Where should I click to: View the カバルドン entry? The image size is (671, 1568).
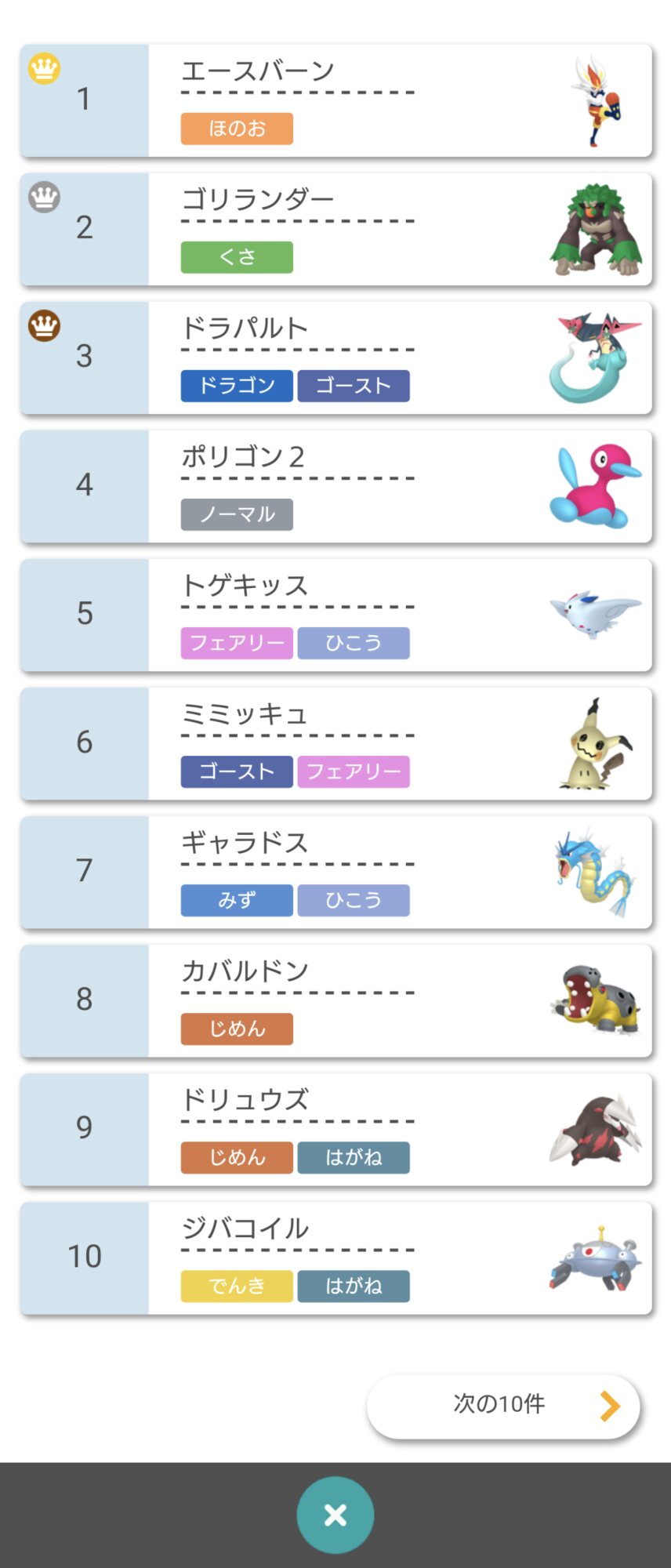[x=335, y=1000]
